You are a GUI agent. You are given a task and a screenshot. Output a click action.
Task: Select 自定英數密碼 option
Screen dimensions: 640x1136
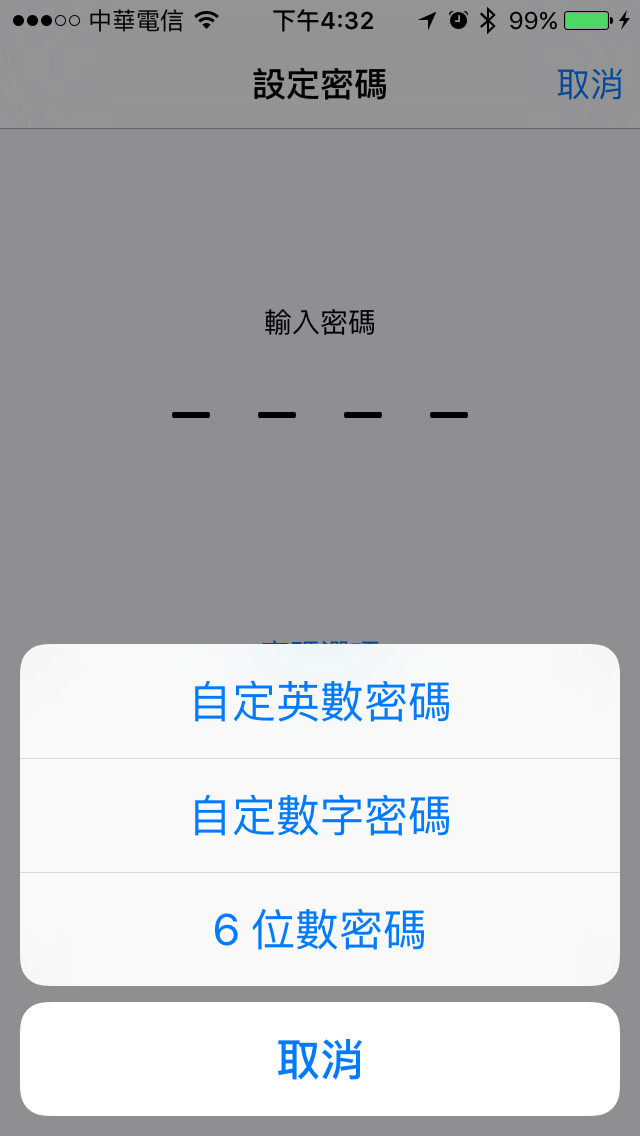pos(320,701)
